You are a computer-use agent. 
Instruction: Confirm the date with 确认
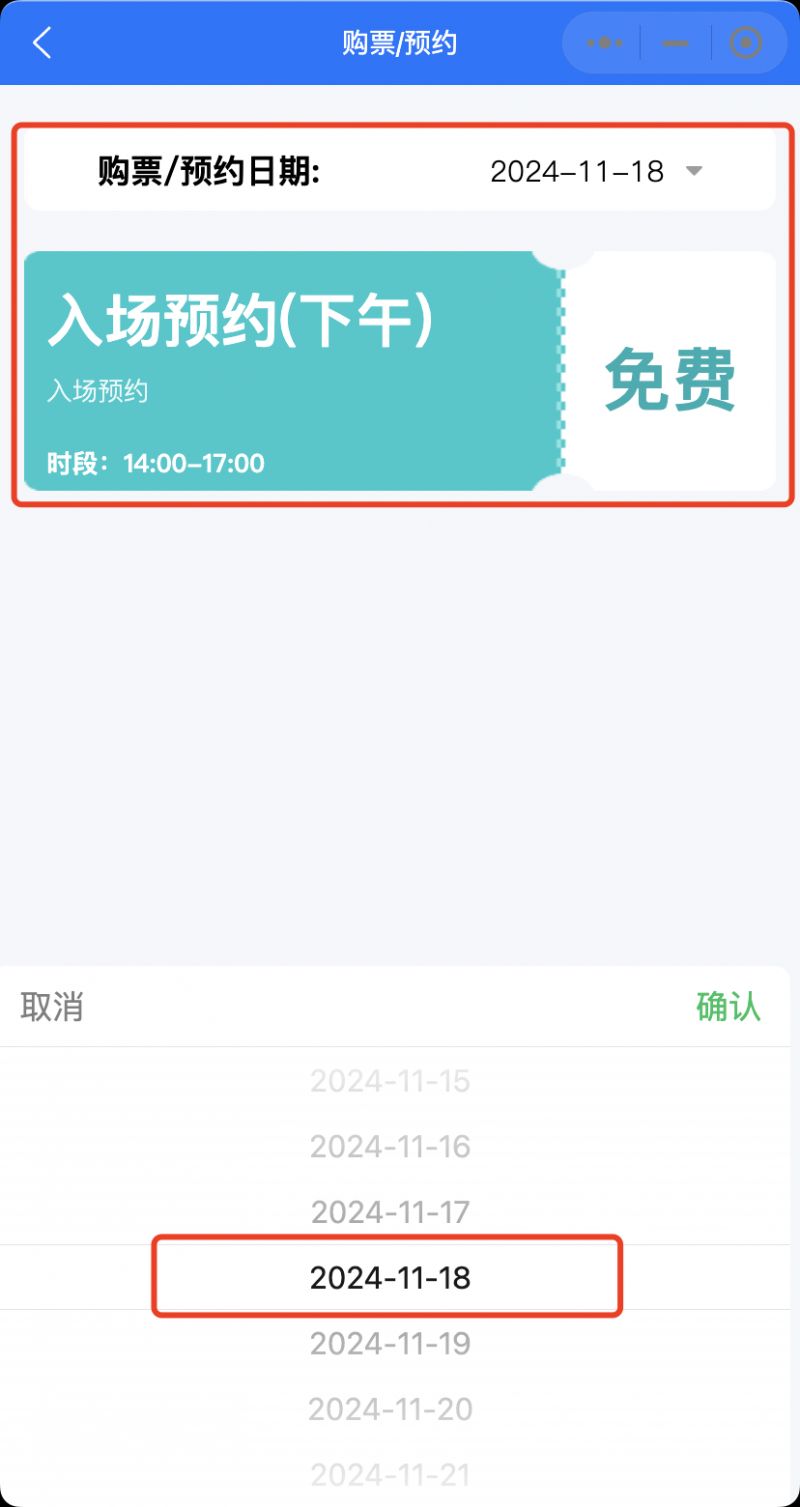click(x=728, y=1007)
